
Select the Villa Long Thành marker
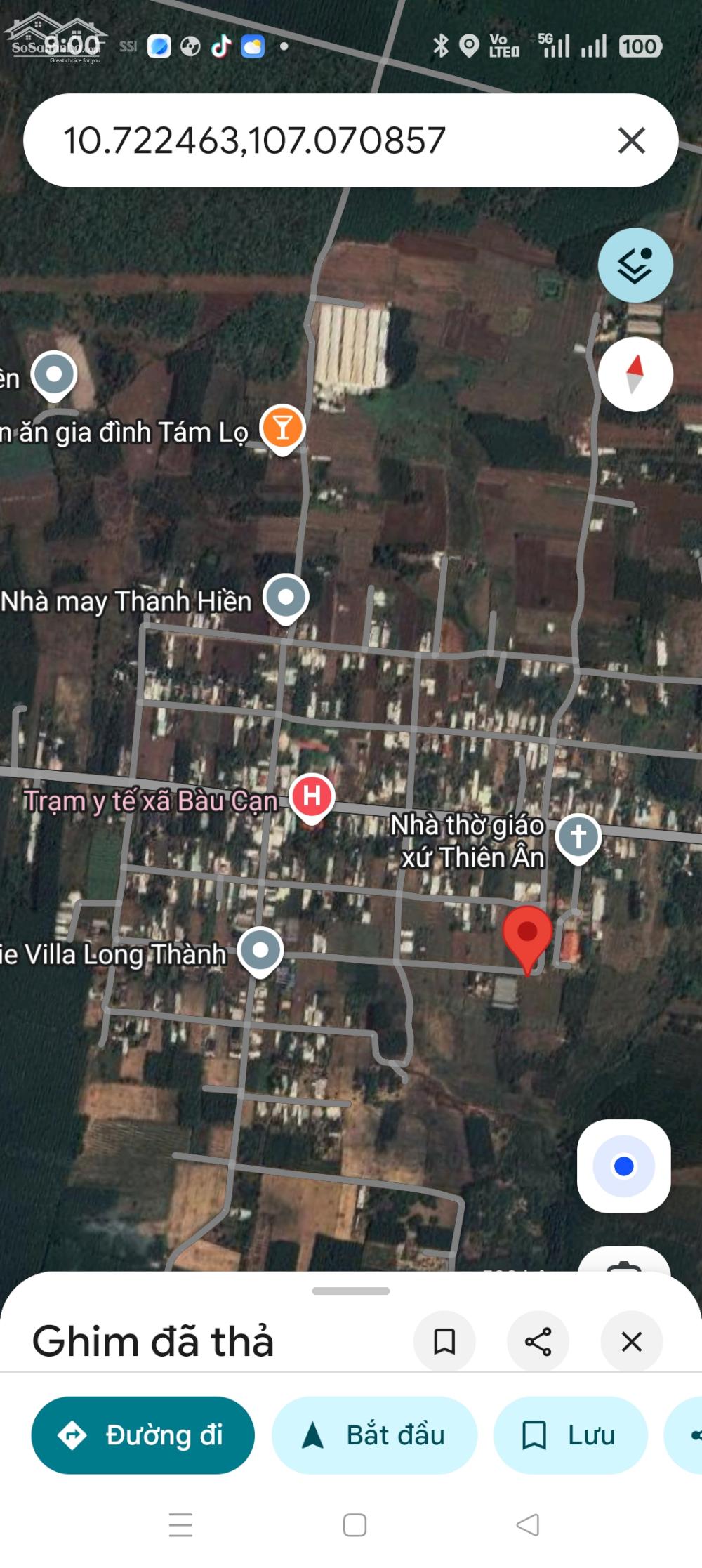(x=260, y=950)
